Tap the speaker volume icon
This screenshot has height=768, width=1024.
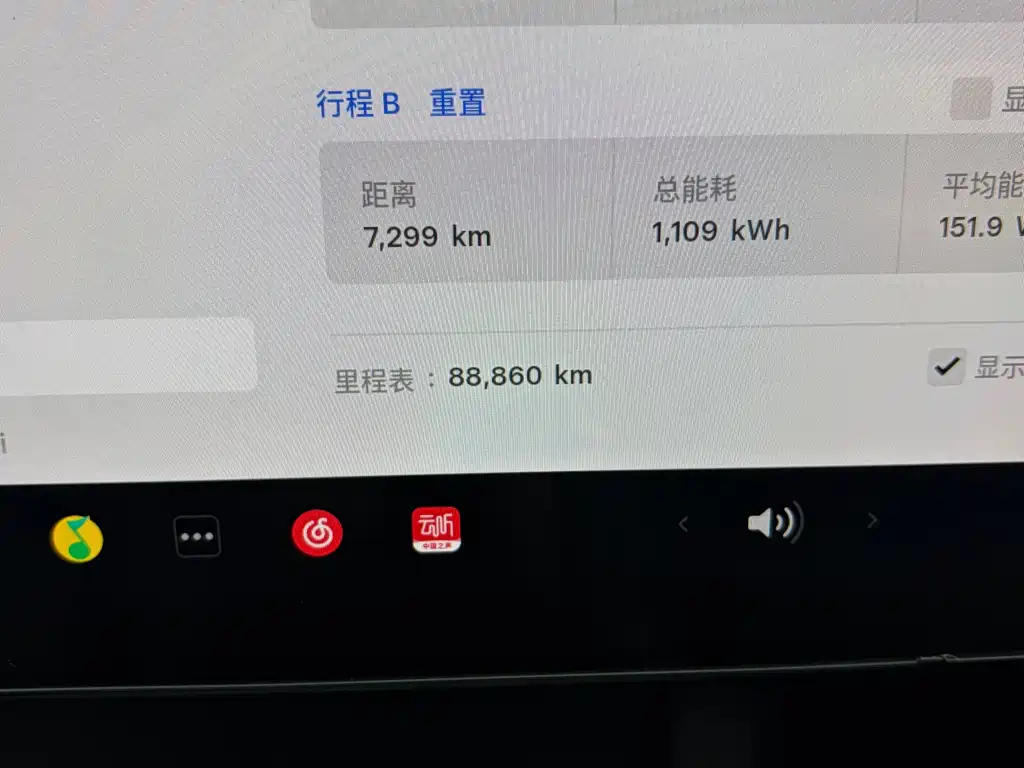click(x=774, y=522)
